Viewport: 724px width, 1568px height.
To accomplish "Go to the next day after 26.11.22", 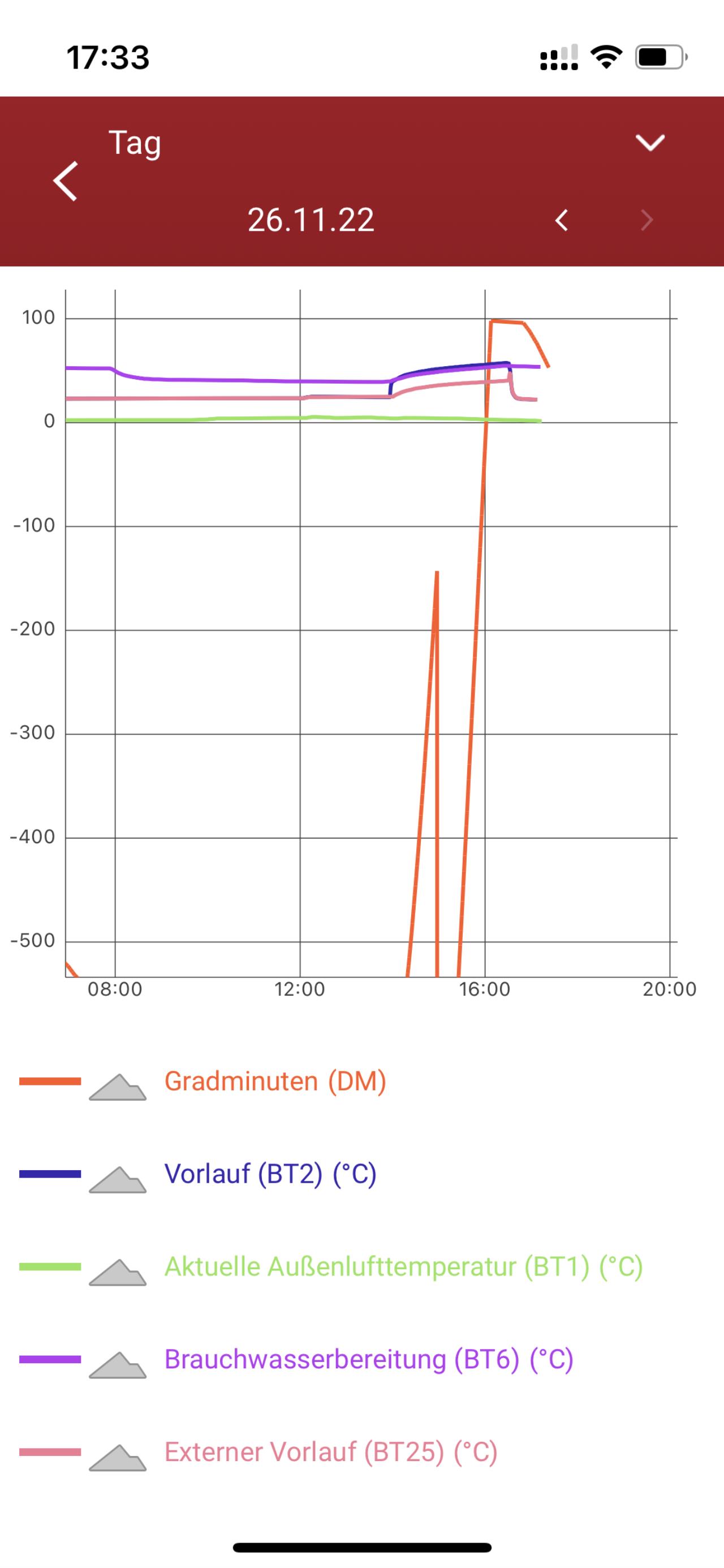I will point(647,220).
